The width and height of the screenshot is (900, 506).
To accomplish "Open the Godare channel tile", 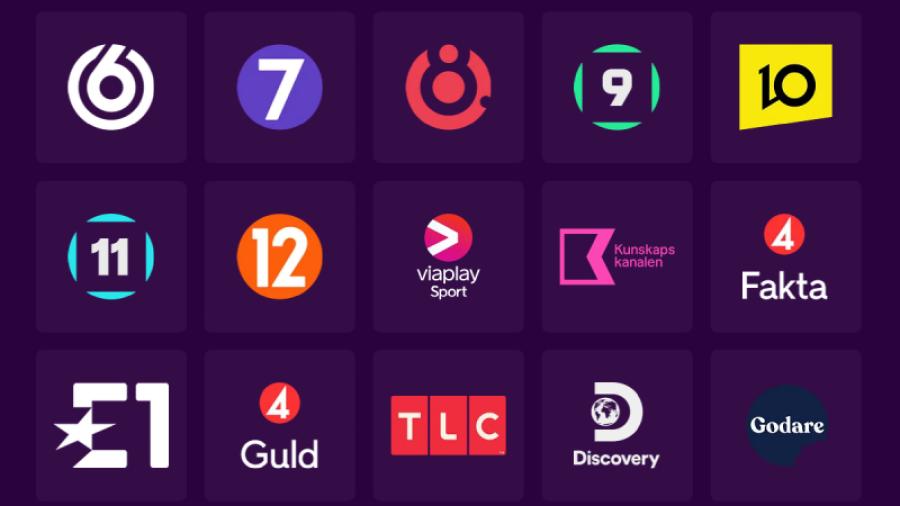I will click(786, 426).
